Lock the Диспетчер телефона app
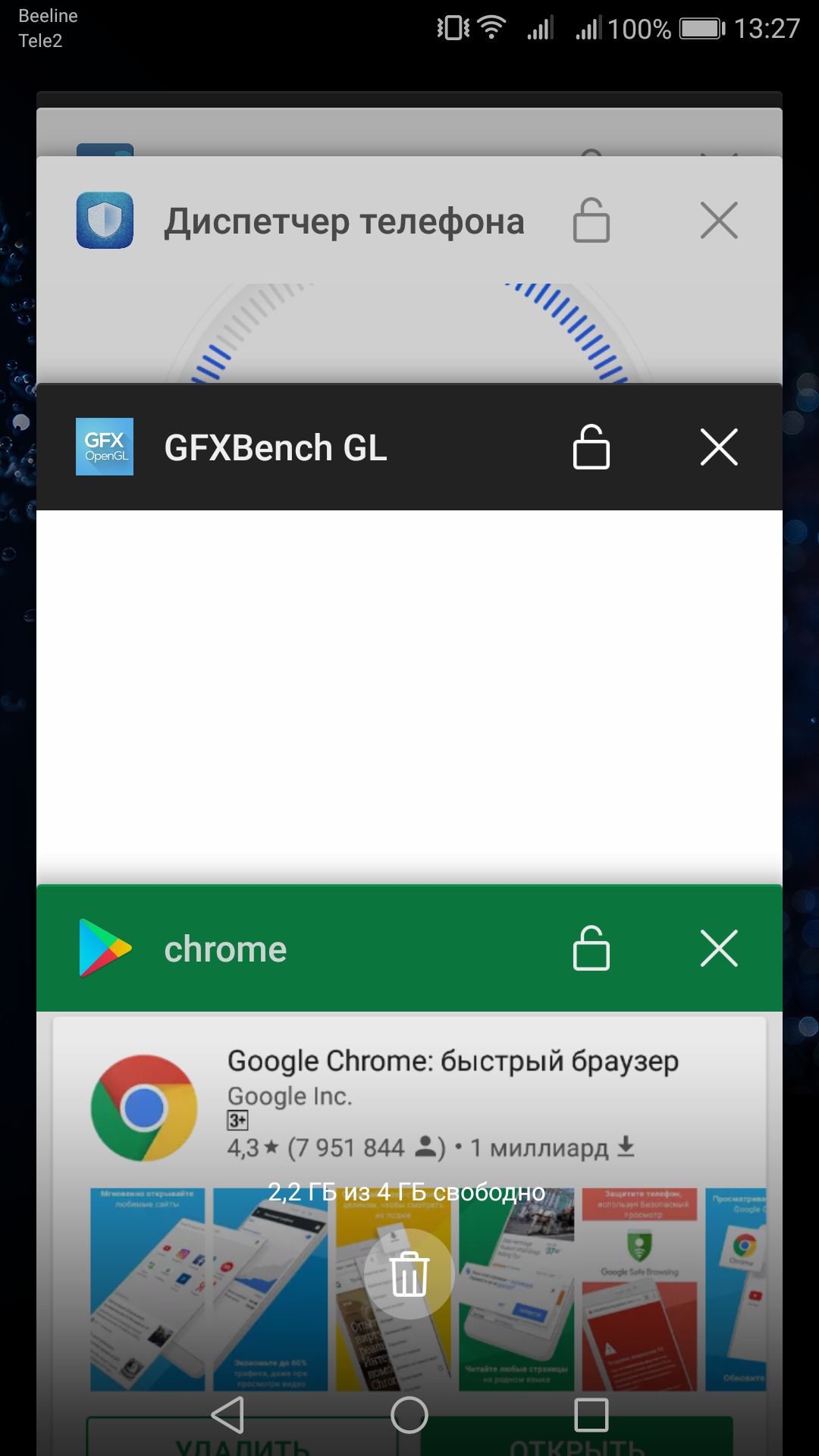 (591, 221)
